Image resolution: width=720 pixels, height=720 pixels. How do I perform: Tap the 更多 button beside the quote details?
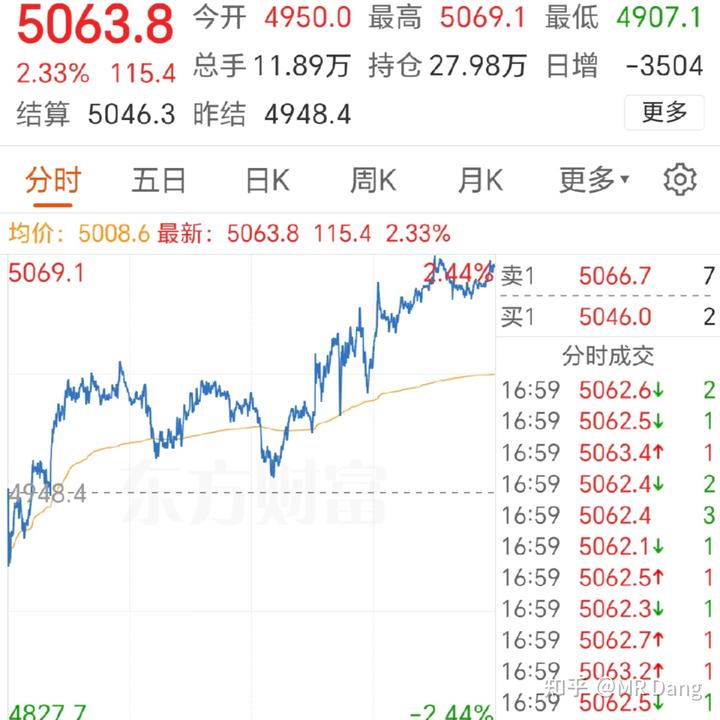click(x=664, y=112)
